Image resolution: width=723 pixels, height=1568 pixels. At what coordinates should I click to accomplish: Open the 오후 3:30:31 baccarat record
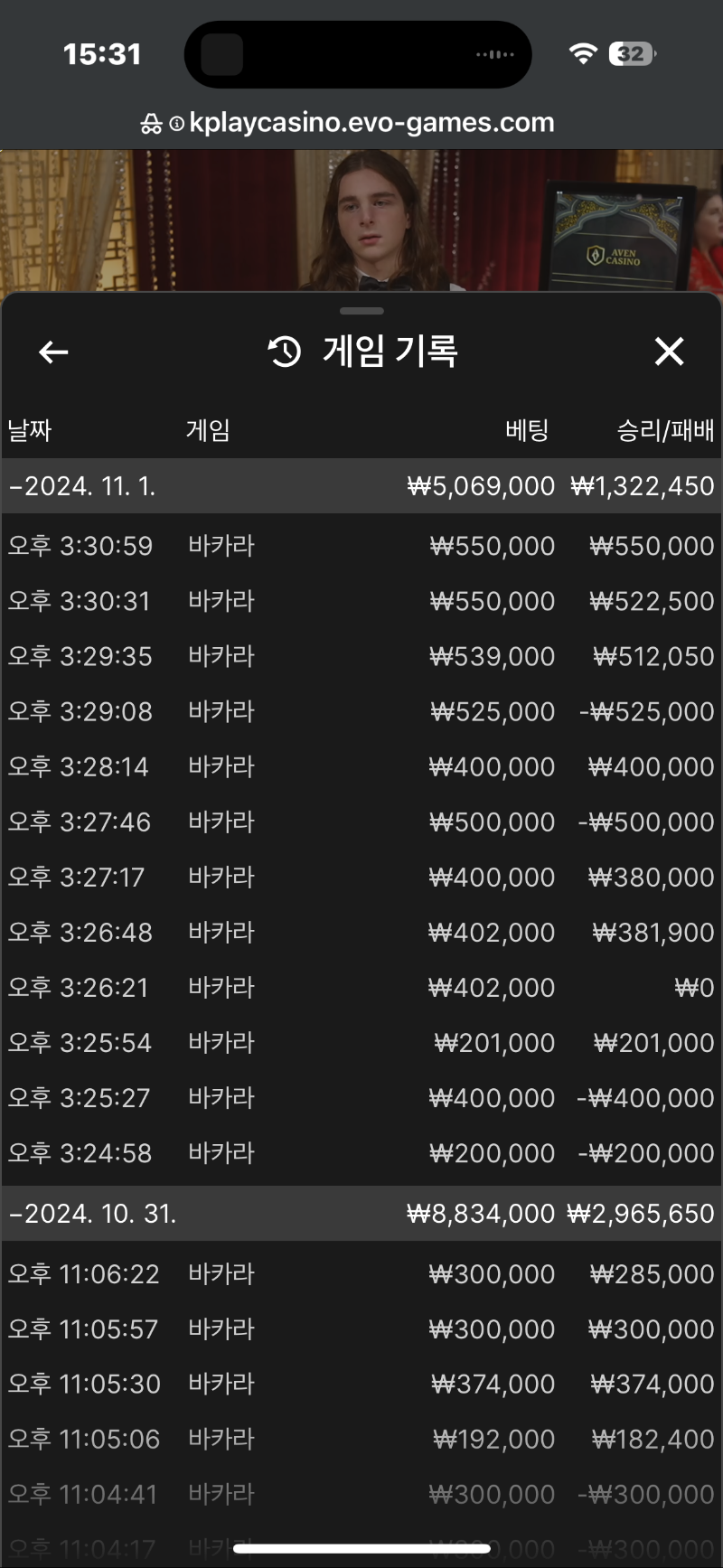[x=361, y=601]
